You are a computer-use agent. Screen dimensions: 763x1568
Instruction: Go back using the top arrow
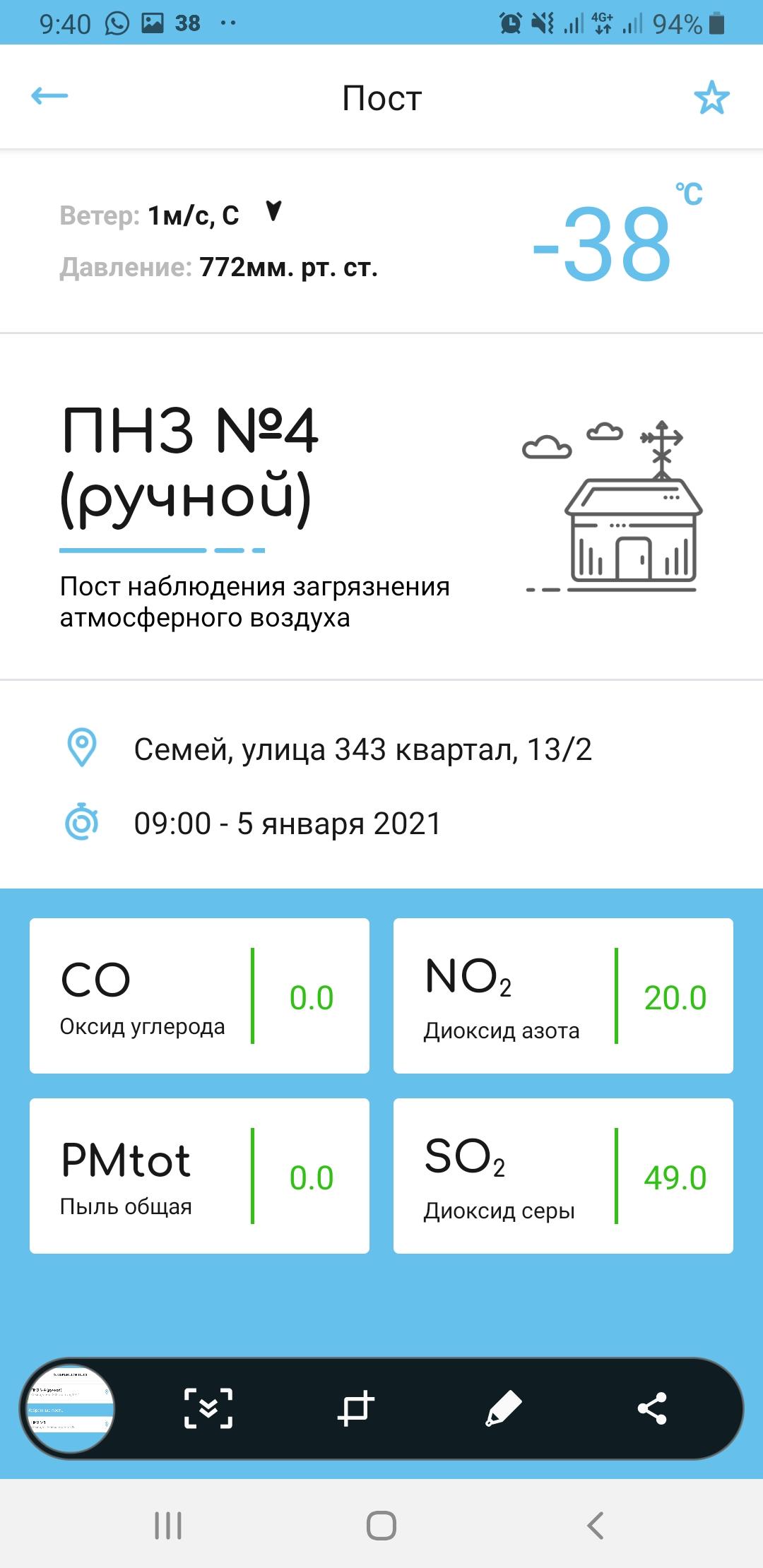(49, 97)
